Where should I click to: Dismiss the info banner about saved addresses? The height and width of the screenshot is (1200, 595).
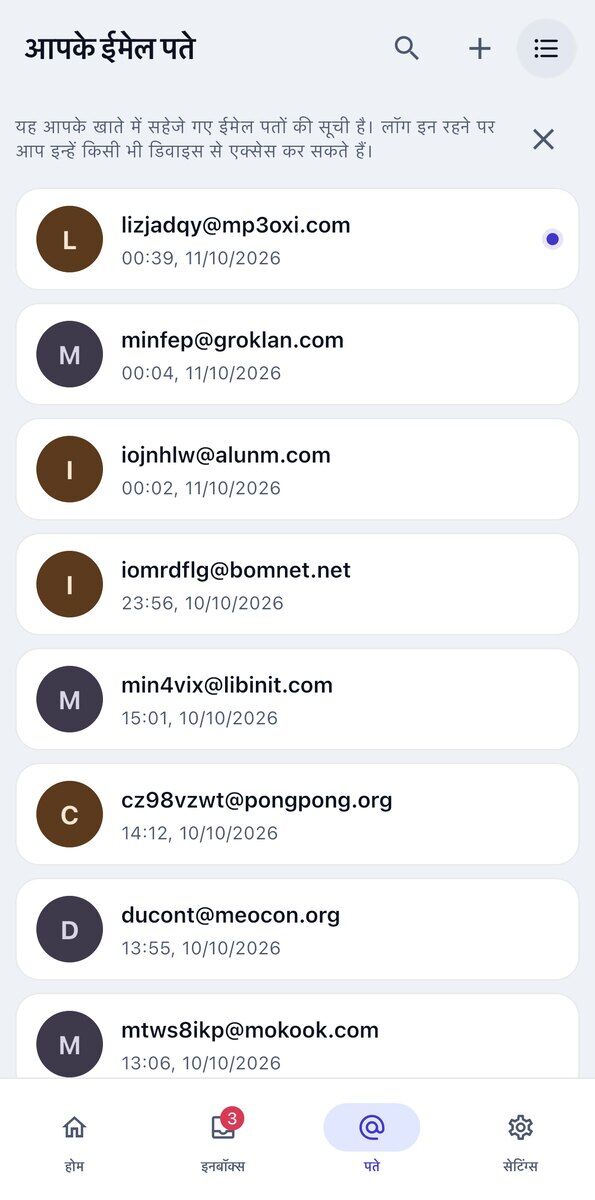[x=543, y=139]
